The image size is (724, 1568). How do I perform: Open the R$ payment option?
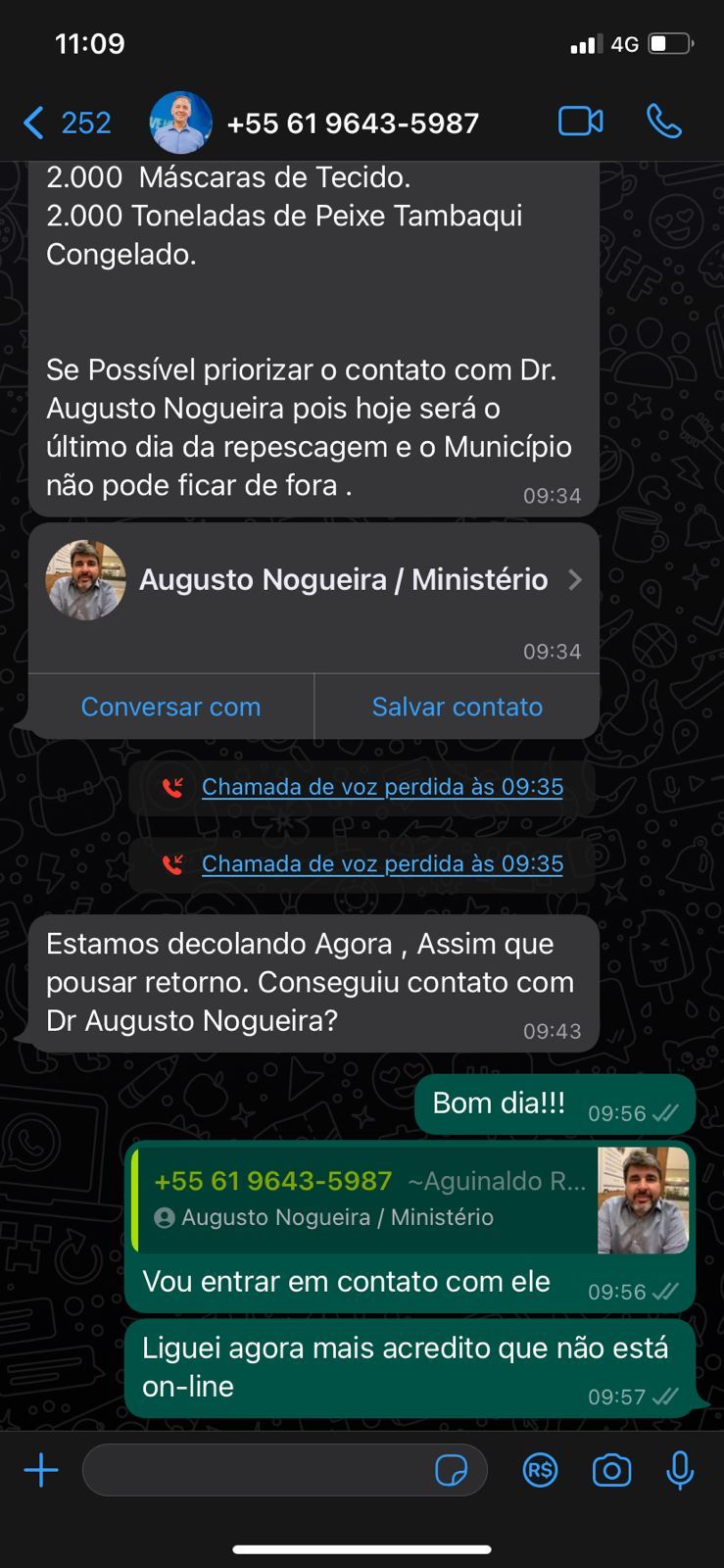(x=540, y=1470)
